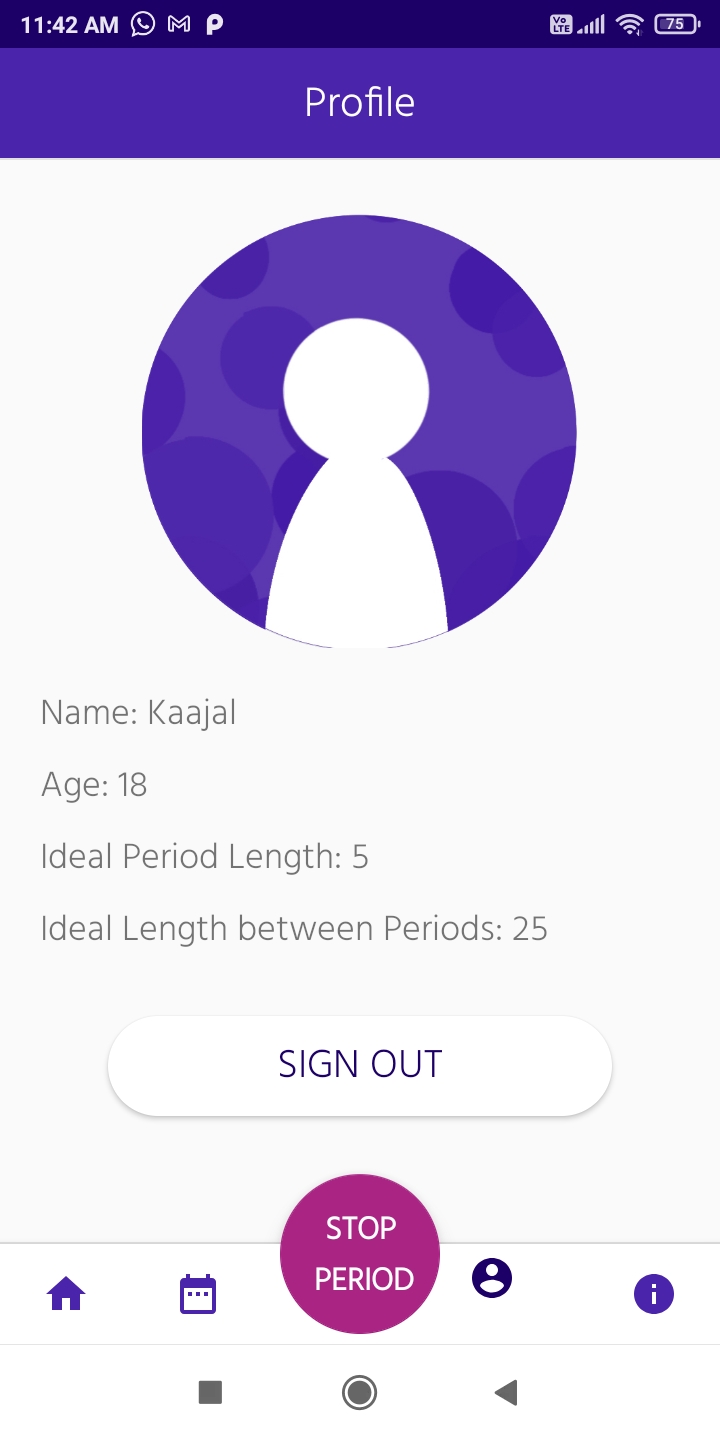Tap the system home button
This screenshot has height=1440, width=720.
click(359, 1392)
